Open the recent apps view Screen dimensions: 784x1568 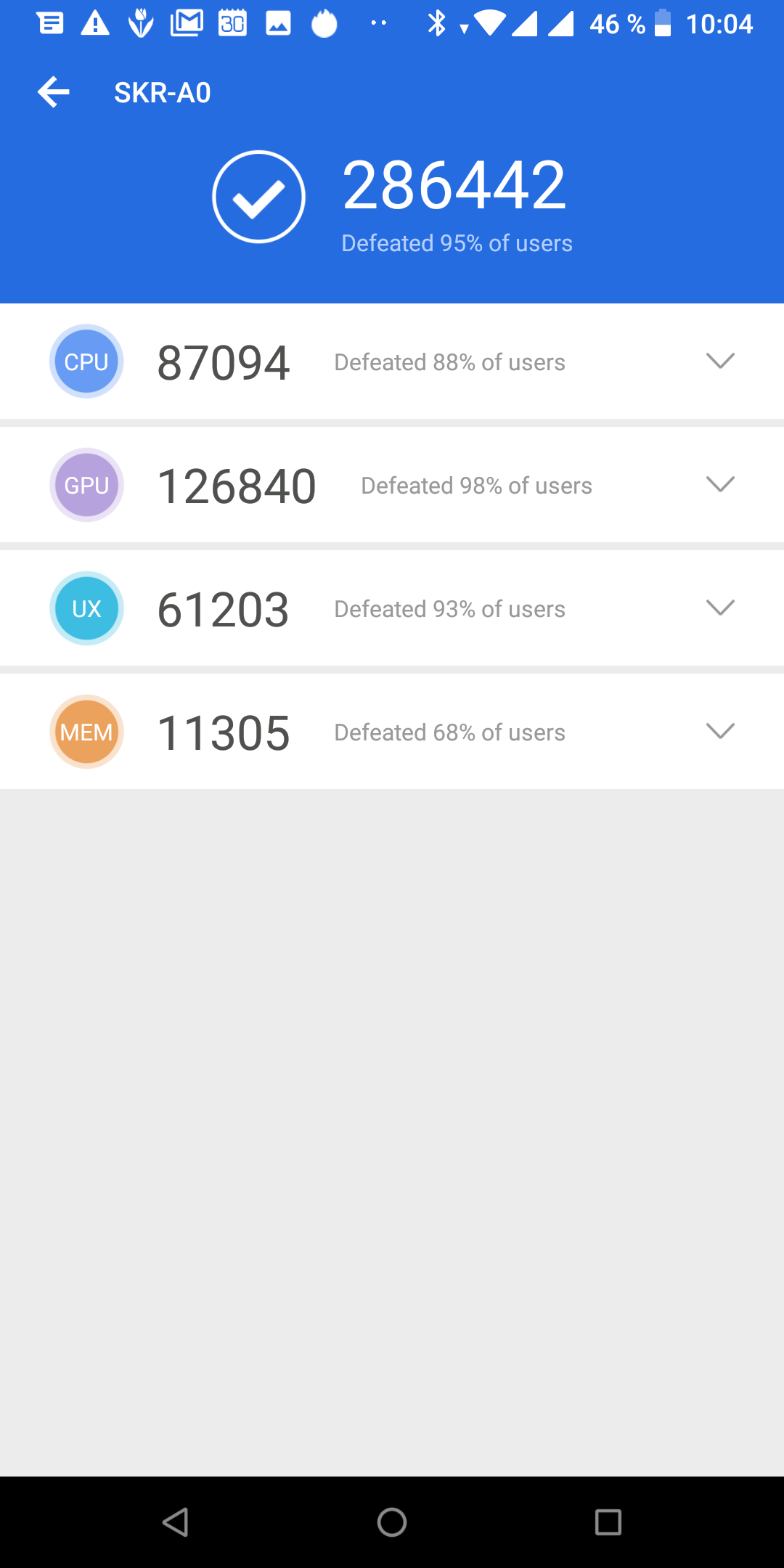click(x=608, y=1522)
